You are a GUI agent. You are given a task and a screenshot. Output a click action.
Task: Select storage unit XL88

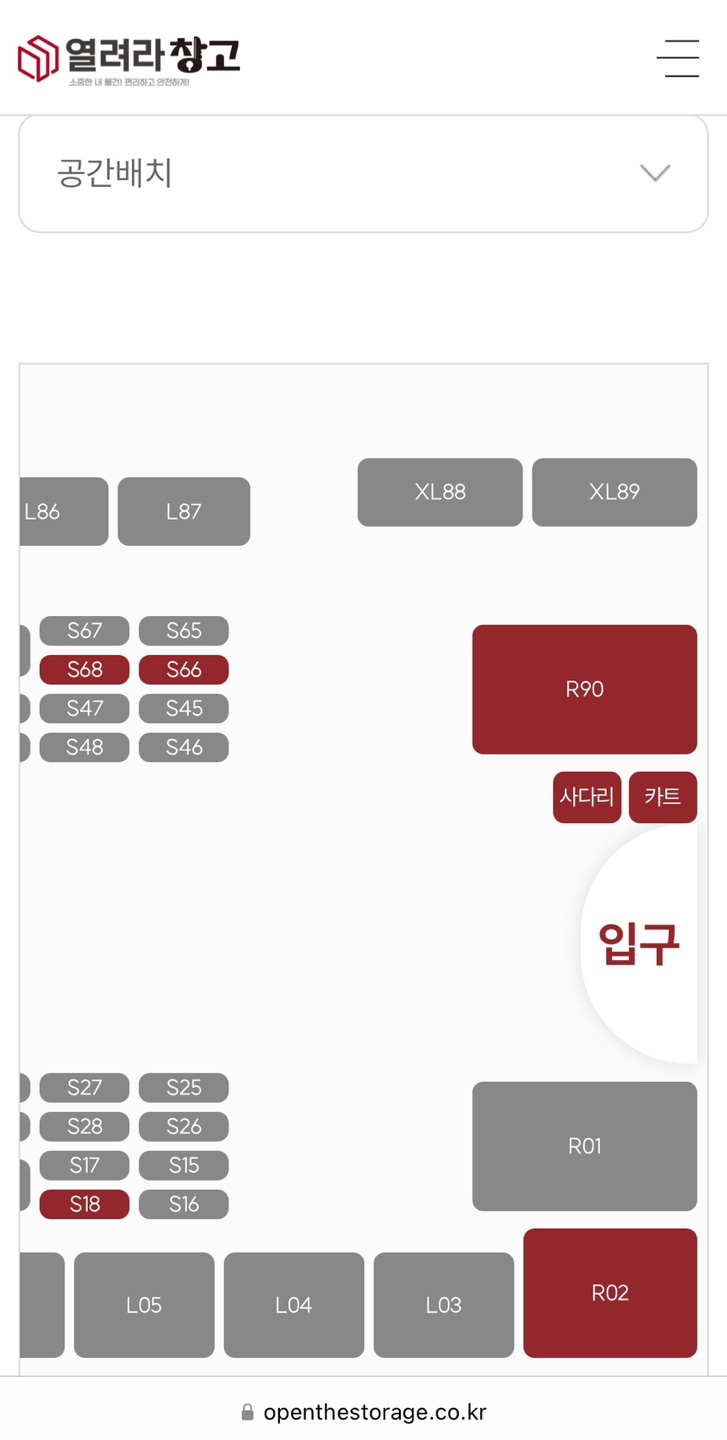pos(440,492)
